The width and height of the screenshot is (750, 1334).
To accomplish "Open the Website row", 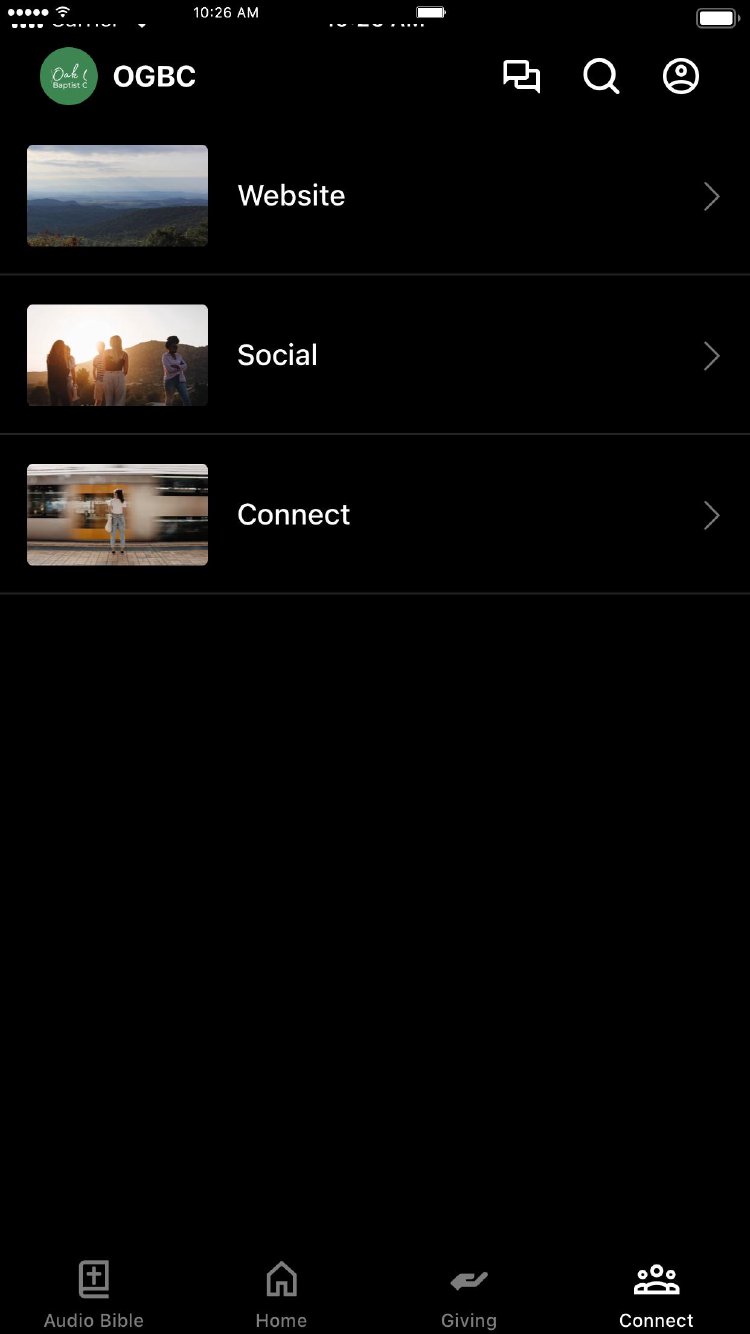I will click(x=375, y=196).
